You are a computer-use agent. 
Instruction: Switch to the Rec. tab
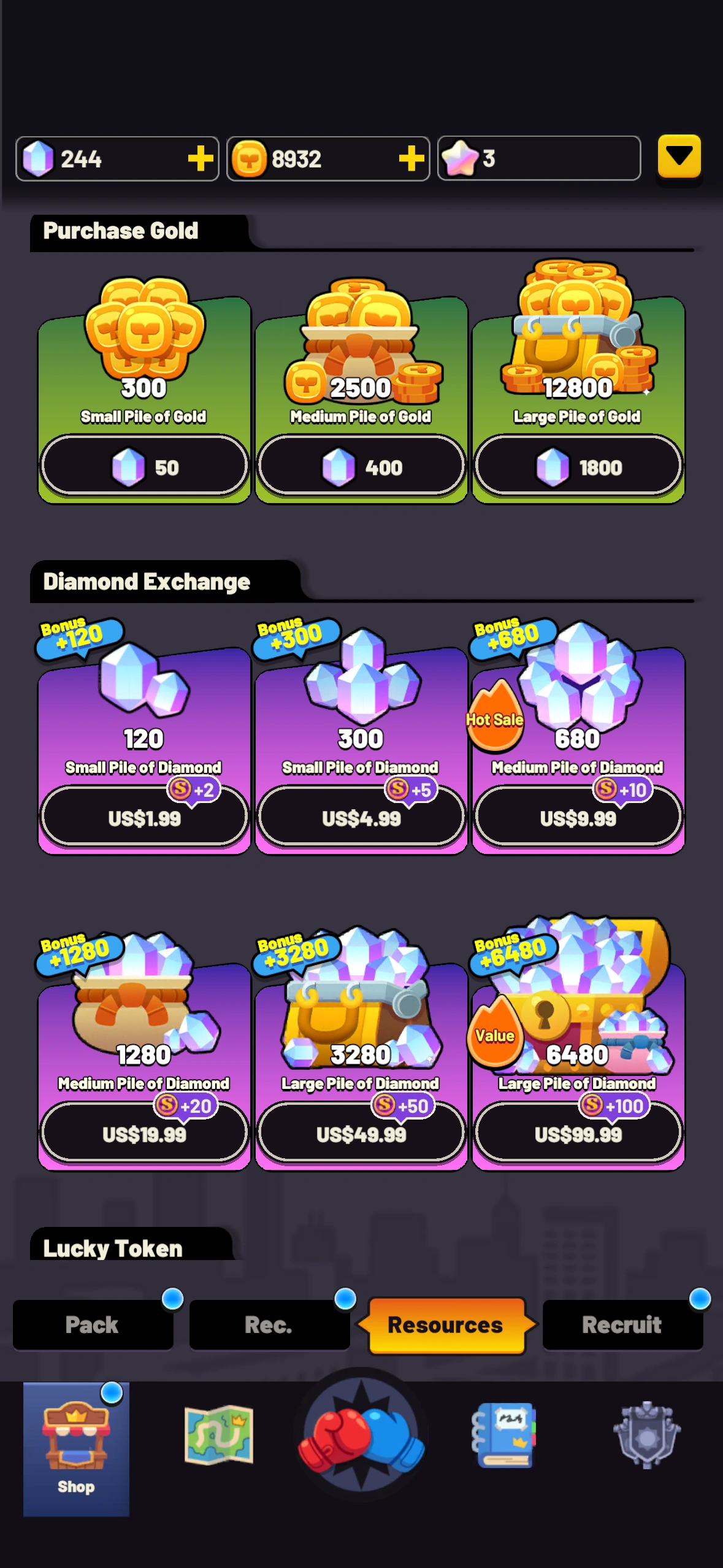pyautogui.click(x=269, y=1324)
